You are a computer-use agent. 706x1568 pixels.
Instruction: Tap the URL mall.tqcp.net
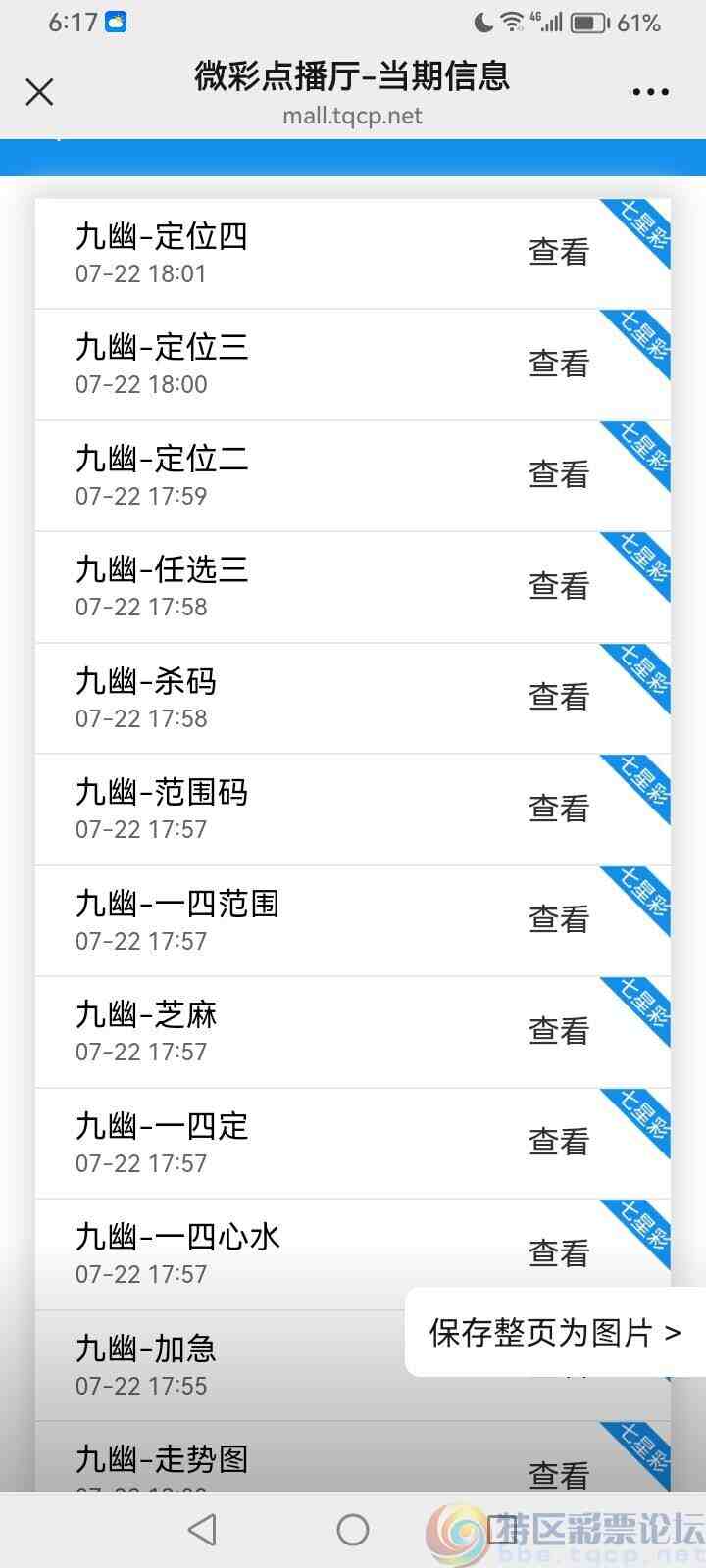(353, 116)
